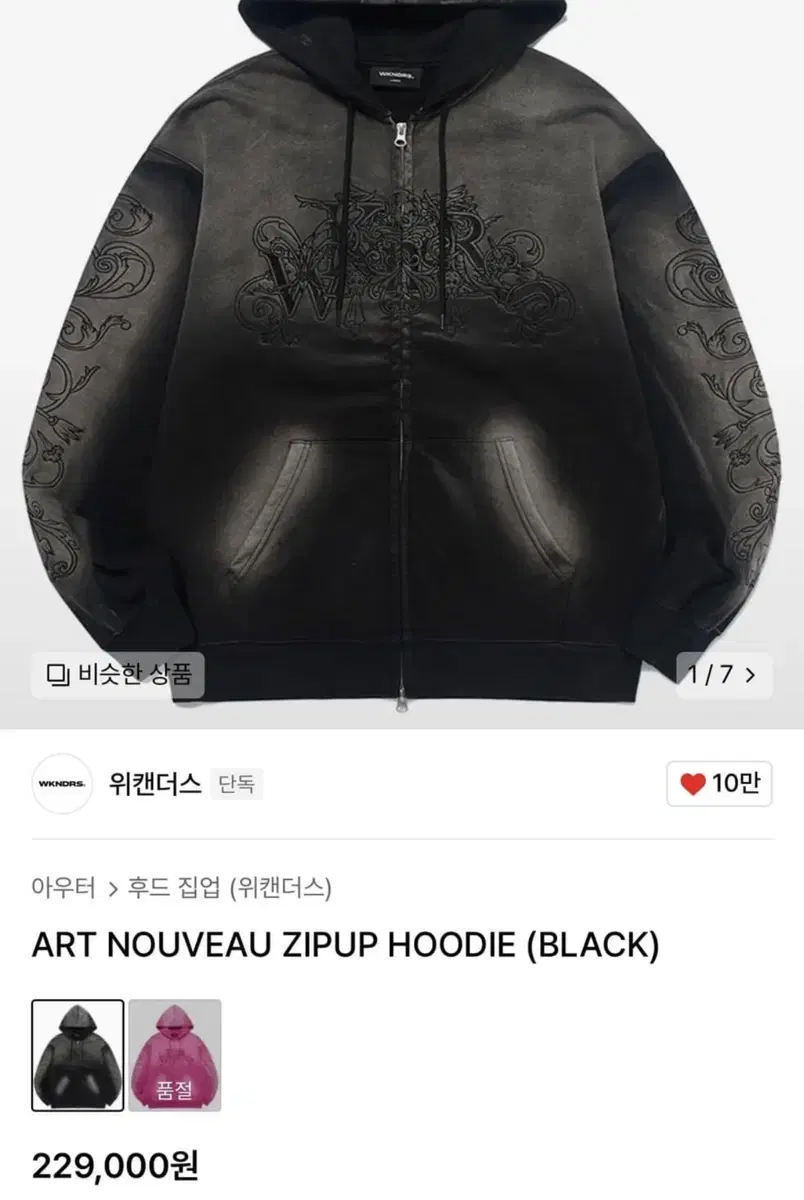Image resolution: width=804 pixels, height=1200 pixels.
Task: Click the chevron between 아우터 and 후드 집업
Action: (x=111, y=882)
